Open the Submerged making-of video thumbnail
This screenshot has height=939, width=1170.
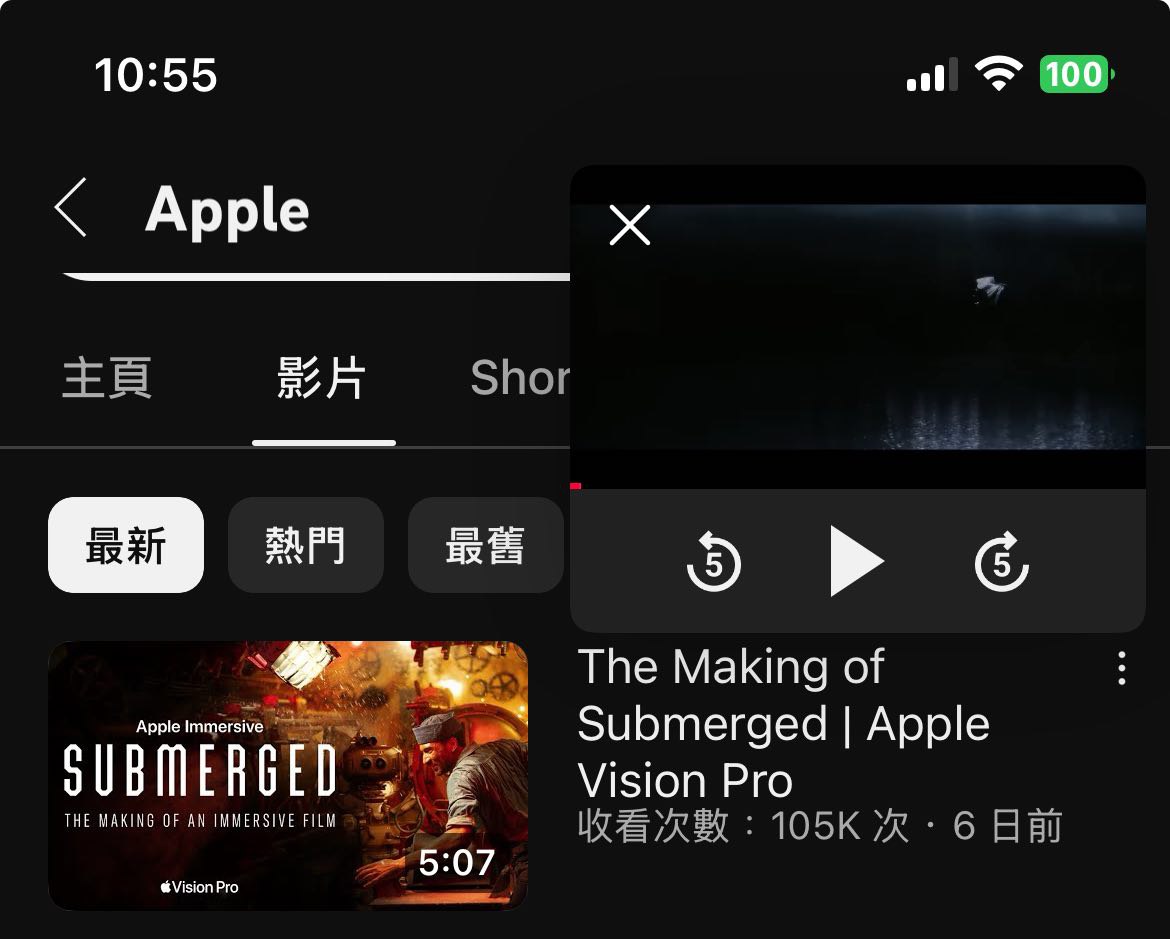click(x=288, y=775)
